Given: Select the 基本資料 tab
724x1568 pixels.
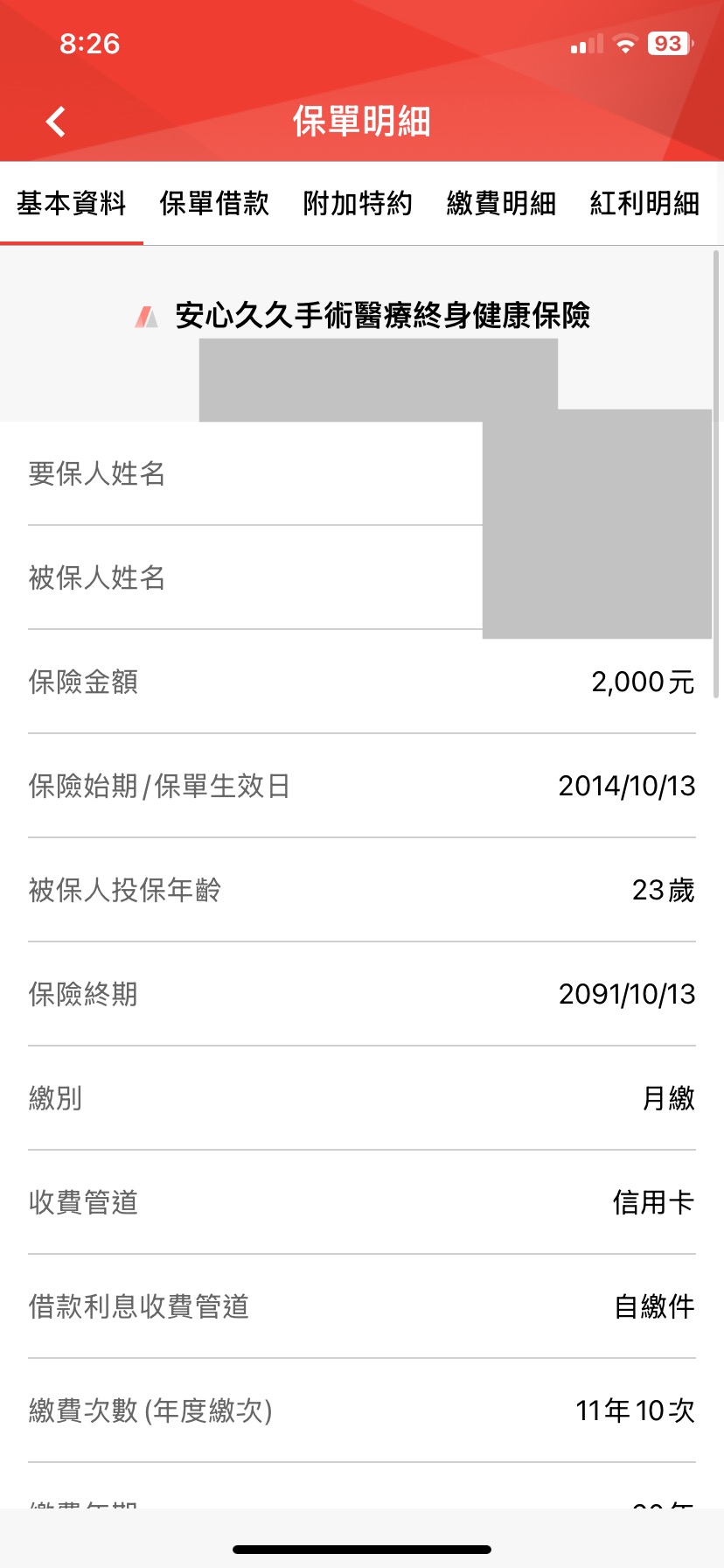Looking at the screenshot, I should click(72, 203).
